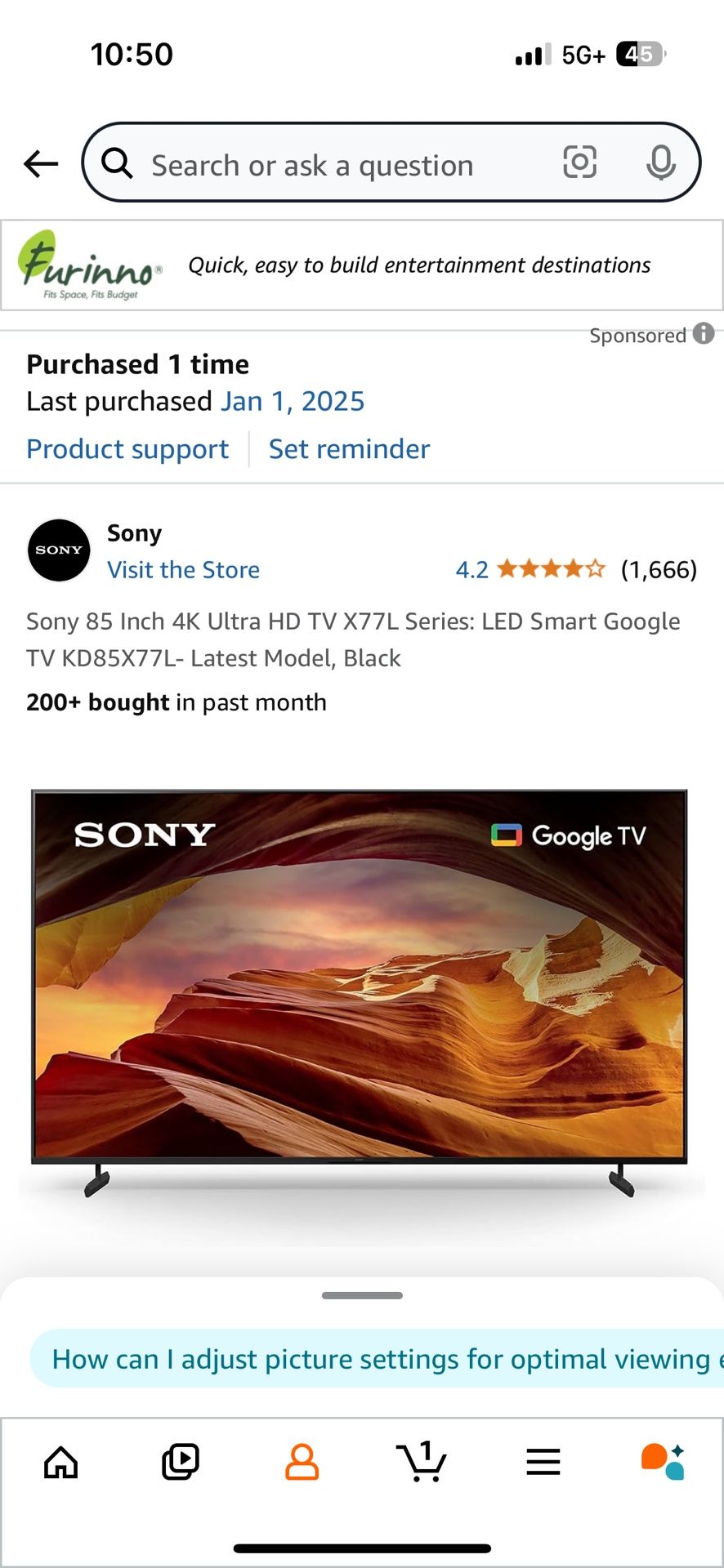Screen dimensions: 724x1568
Task: Open camera lens search
Action: click(x=579, y=163)
